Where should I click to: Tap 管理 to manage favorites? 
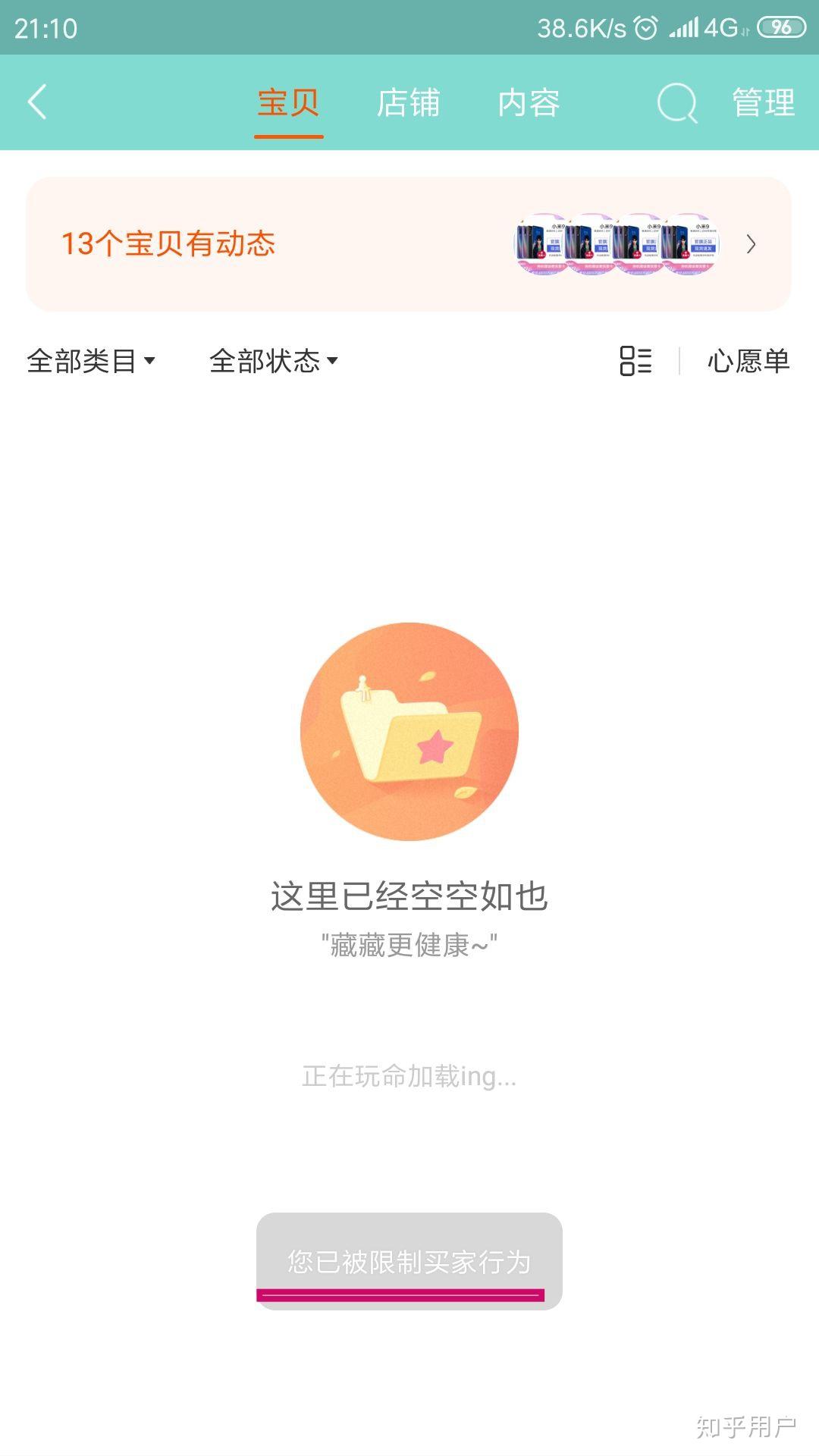pyautogui.click(x=763, y=103)
